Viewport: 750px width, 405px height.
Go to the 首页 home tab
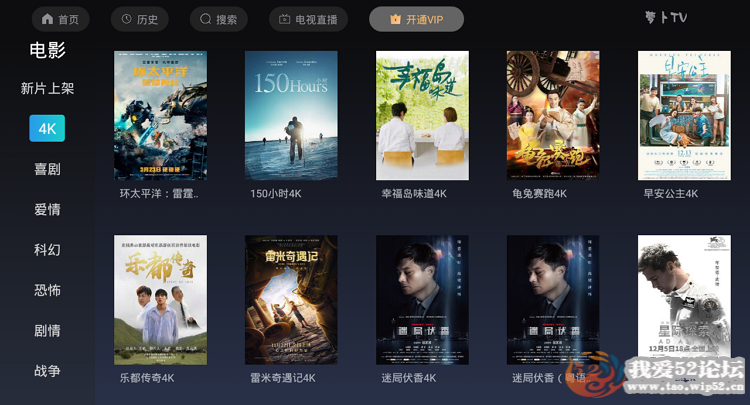(x=60, y=19)
